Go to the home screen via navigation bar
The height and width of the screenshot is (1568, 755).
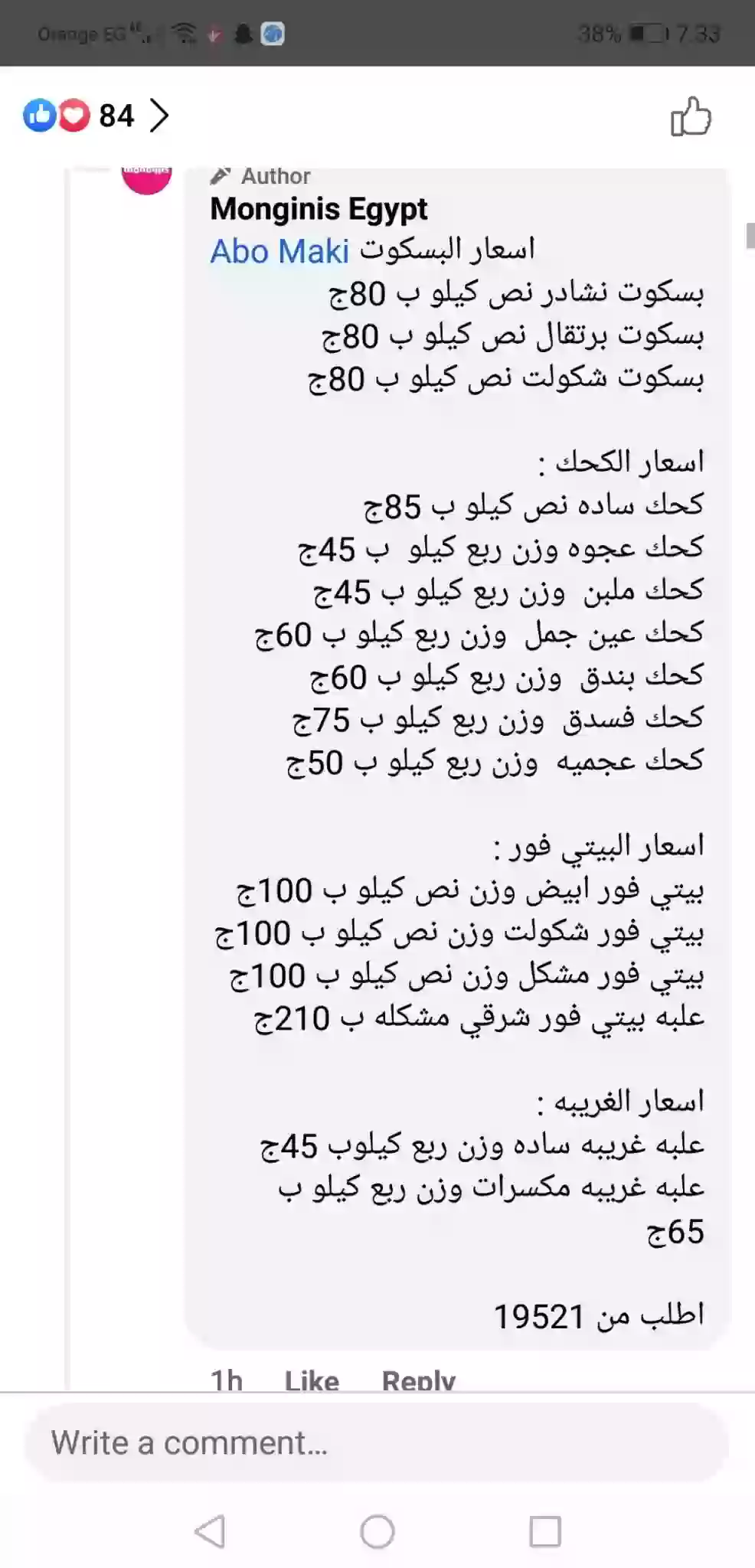(x=377, y=1532)
